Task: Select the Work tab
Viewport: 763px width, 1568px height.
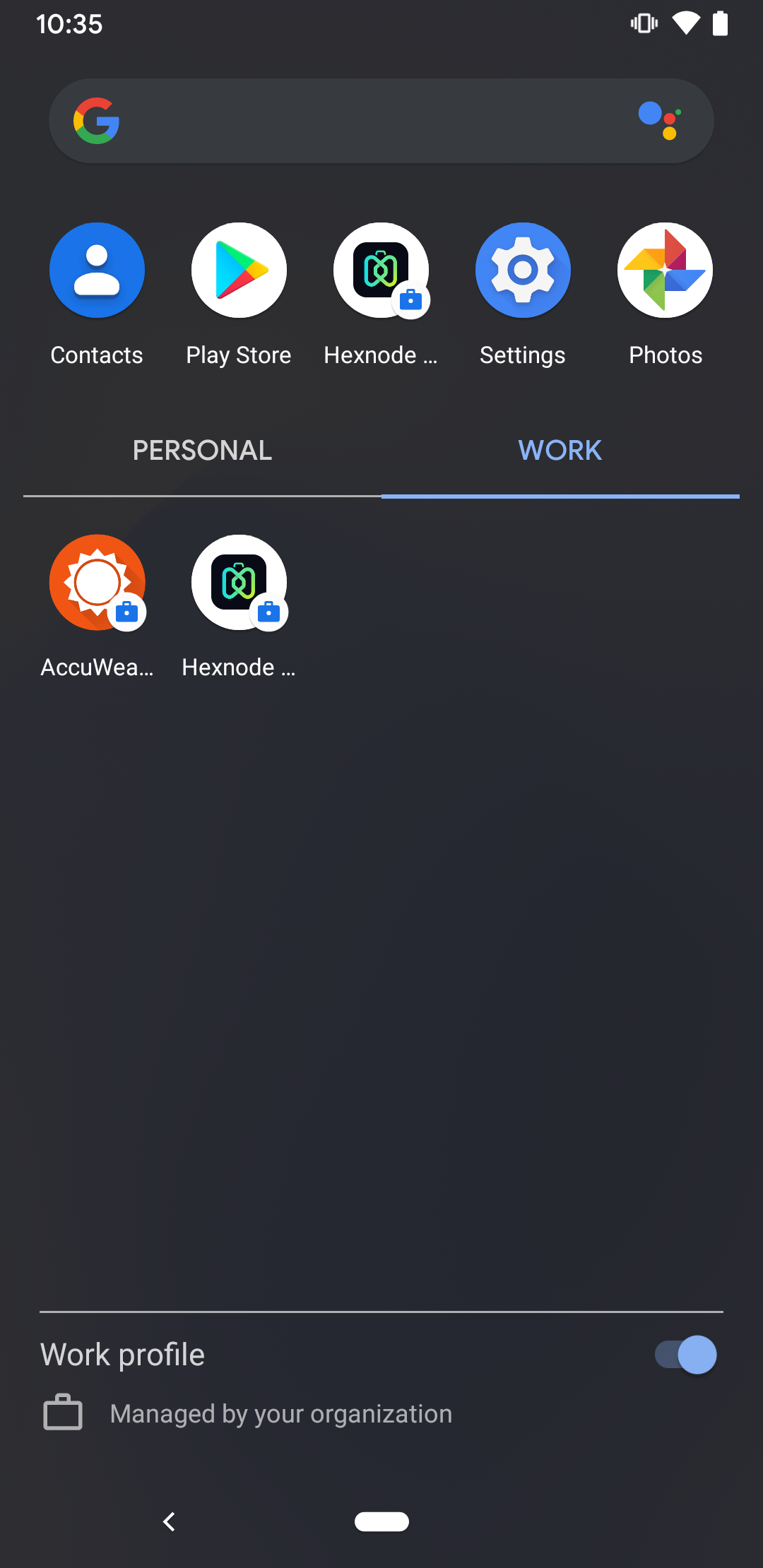Action: point(560,451)
